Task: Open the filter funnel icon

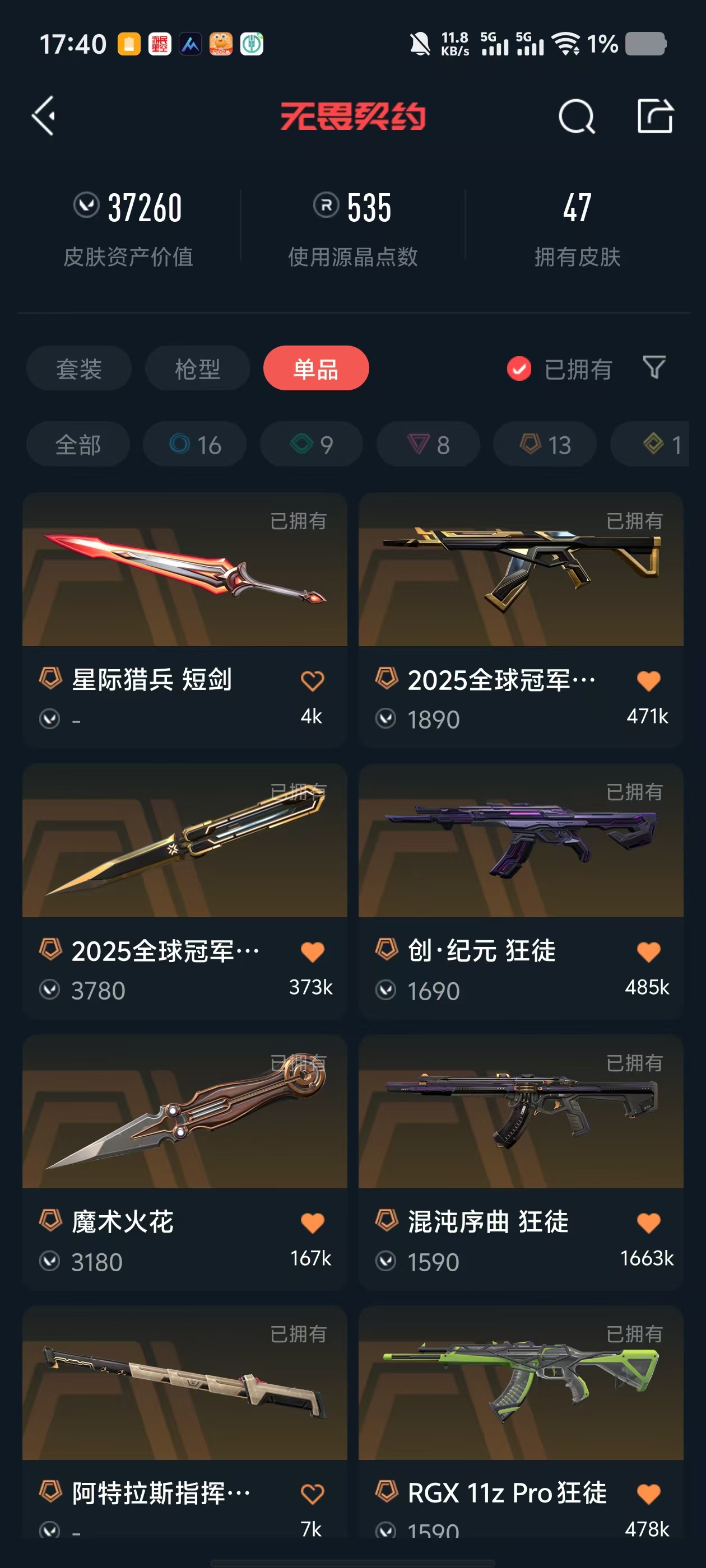Action: coord(654,368)
